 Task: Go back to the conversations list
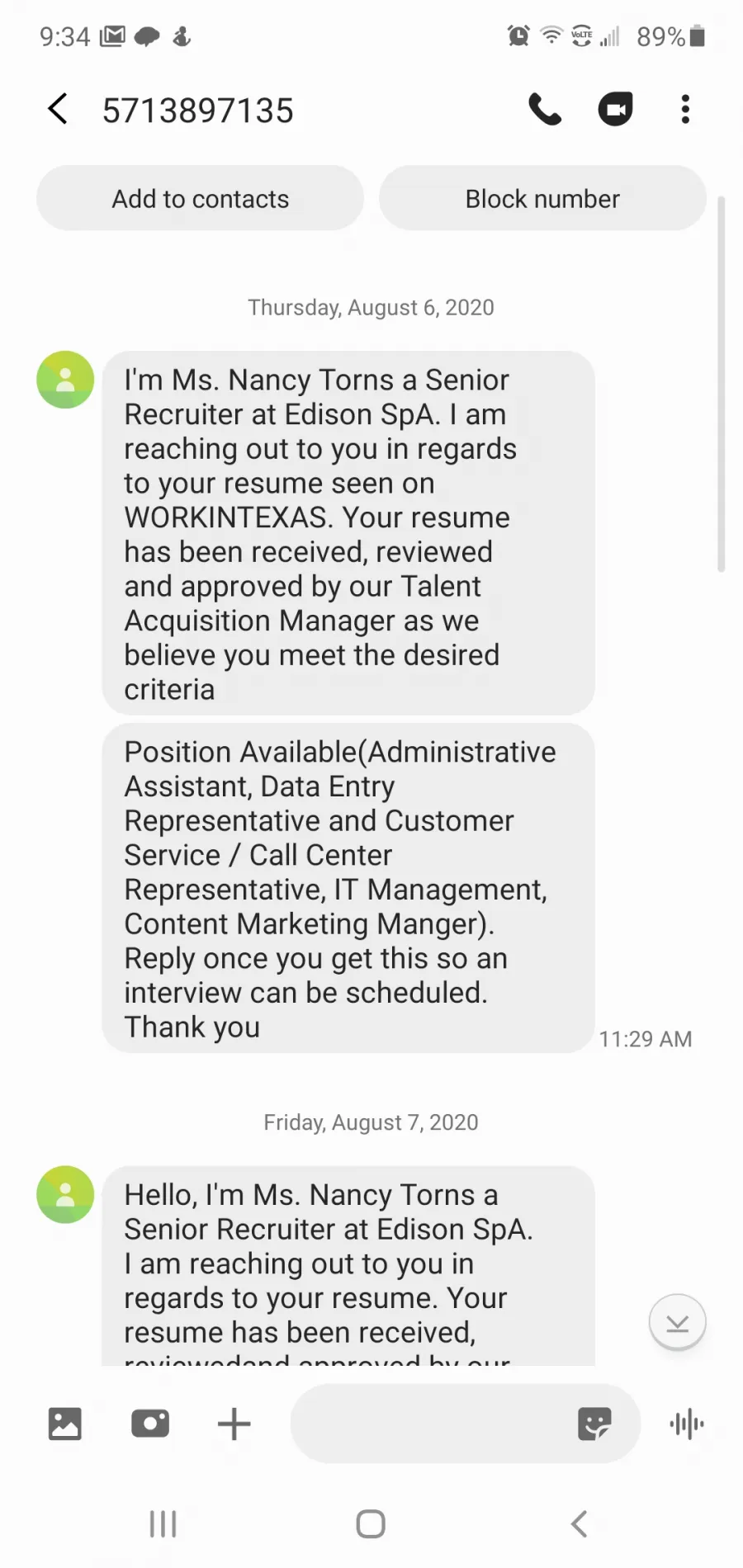(58, 109)
